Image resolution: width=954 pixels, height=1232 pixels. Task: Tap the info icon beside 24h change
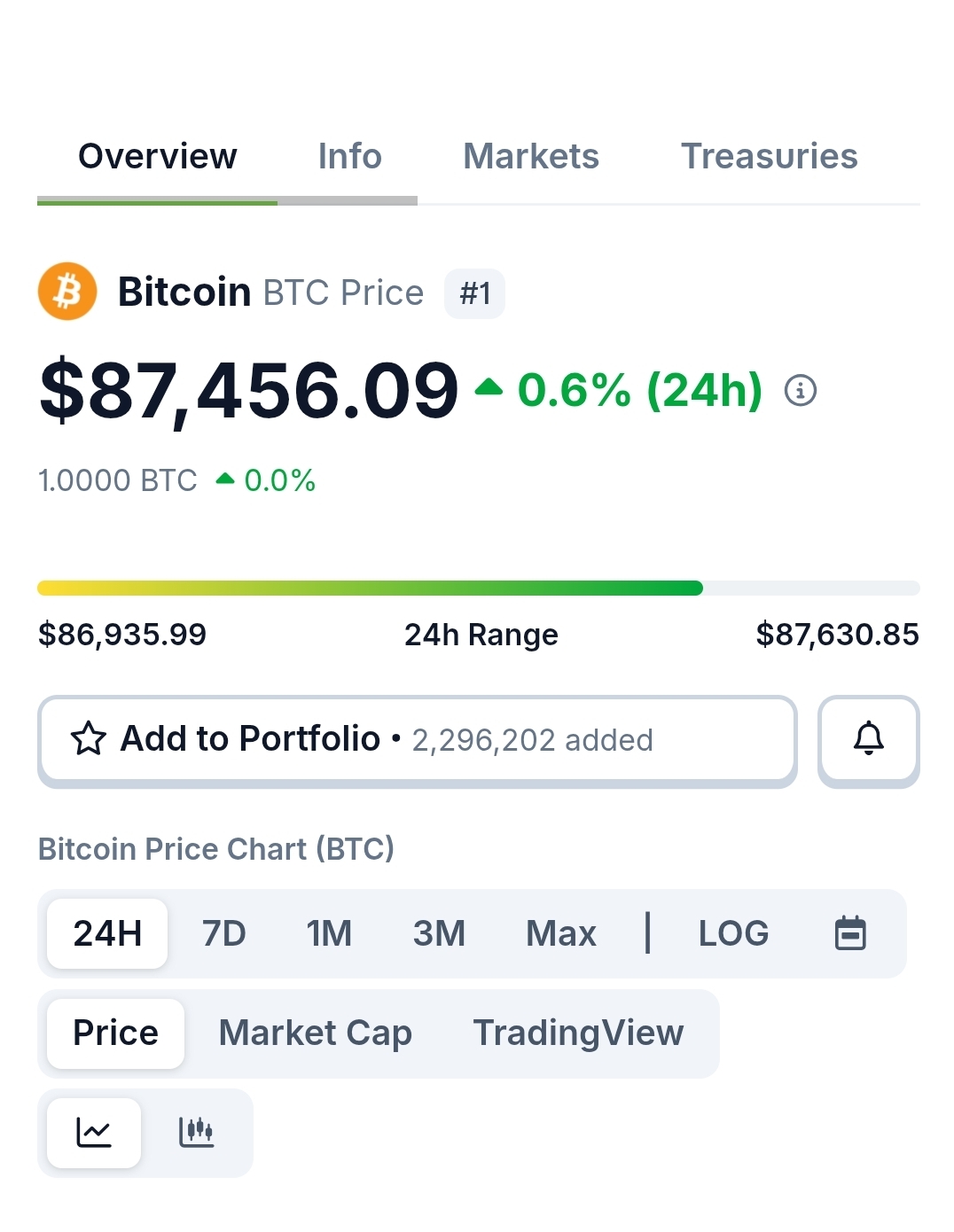point(801,390)
